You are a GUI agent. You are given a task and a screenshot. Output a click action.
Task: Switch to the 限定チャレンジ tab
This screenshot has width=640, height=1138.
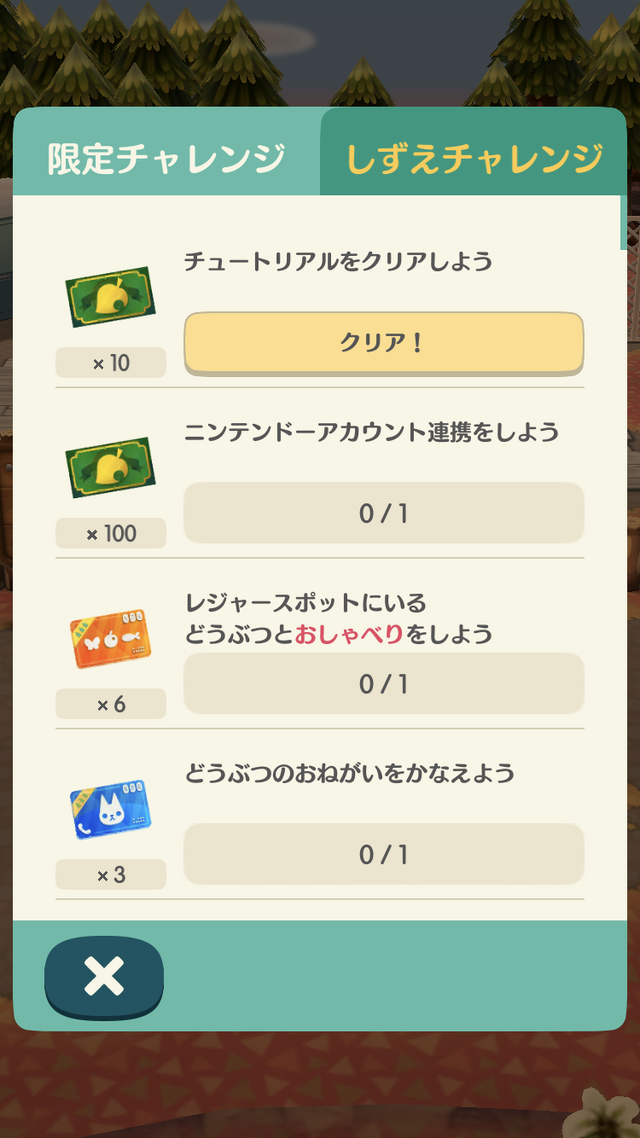tap(166, 157)
